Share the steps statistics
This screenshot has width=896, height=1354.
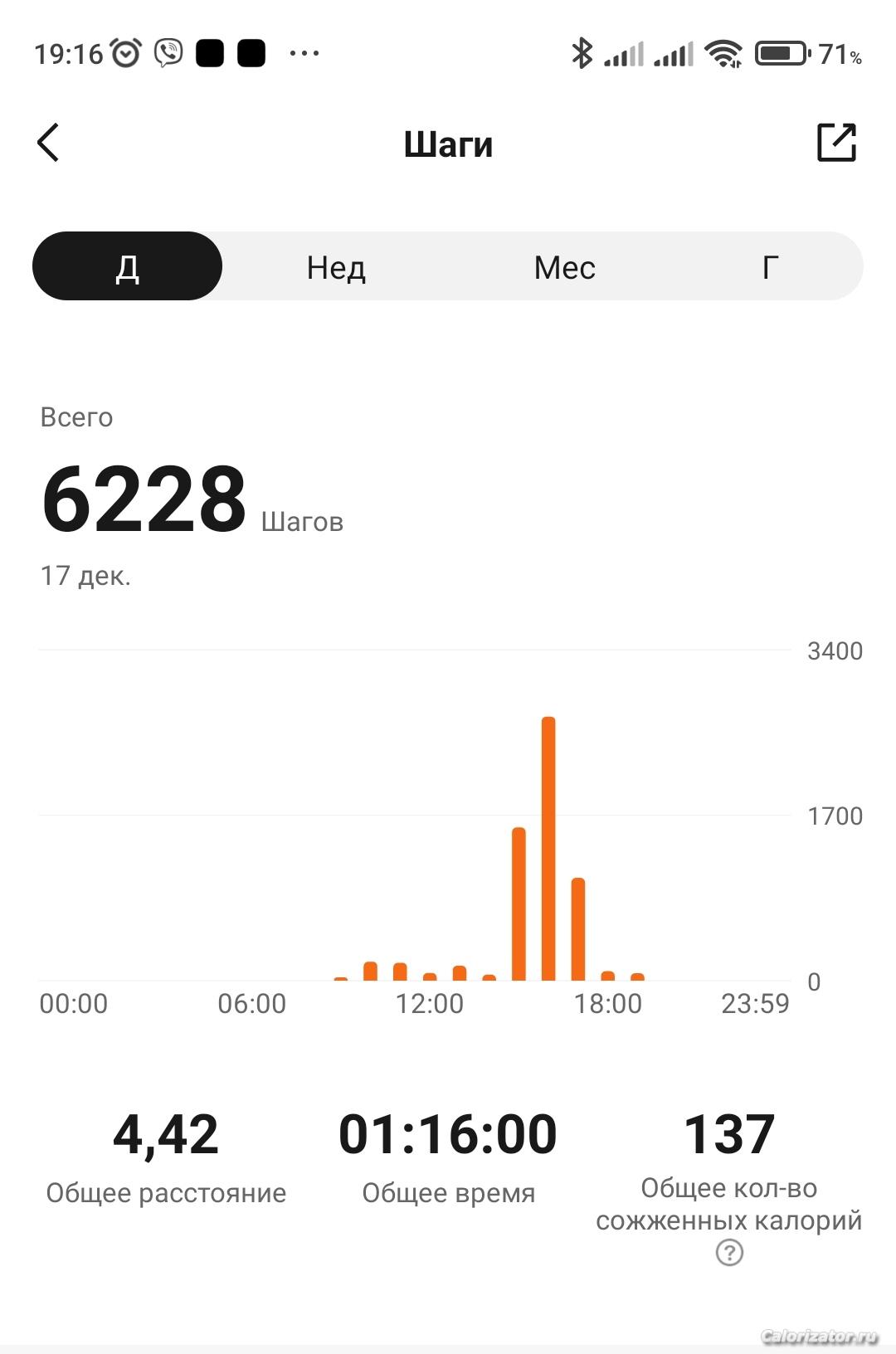(835, 143)
